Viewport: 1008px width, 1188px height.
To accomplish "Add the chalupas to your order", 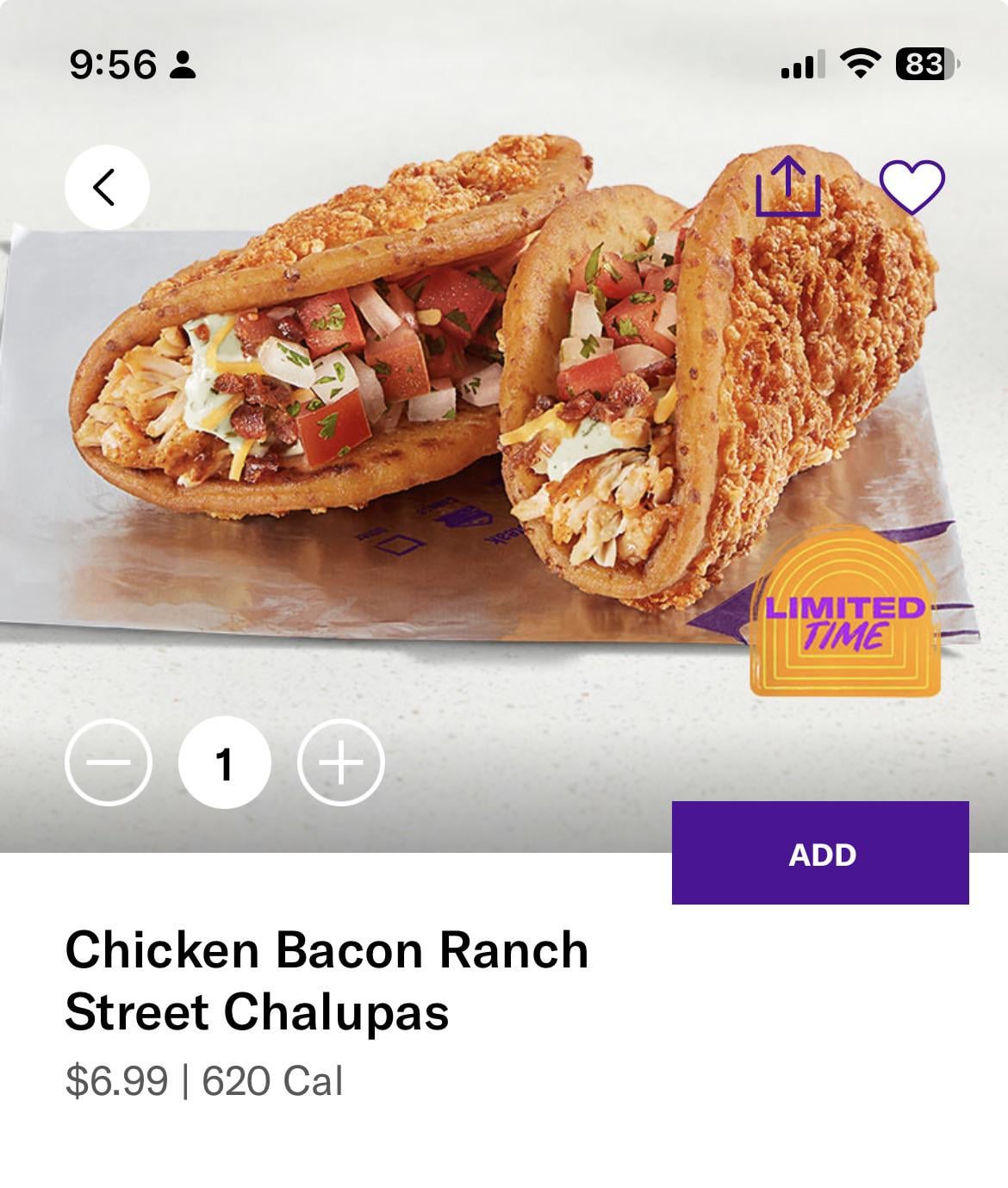I will tap(820, 853).
